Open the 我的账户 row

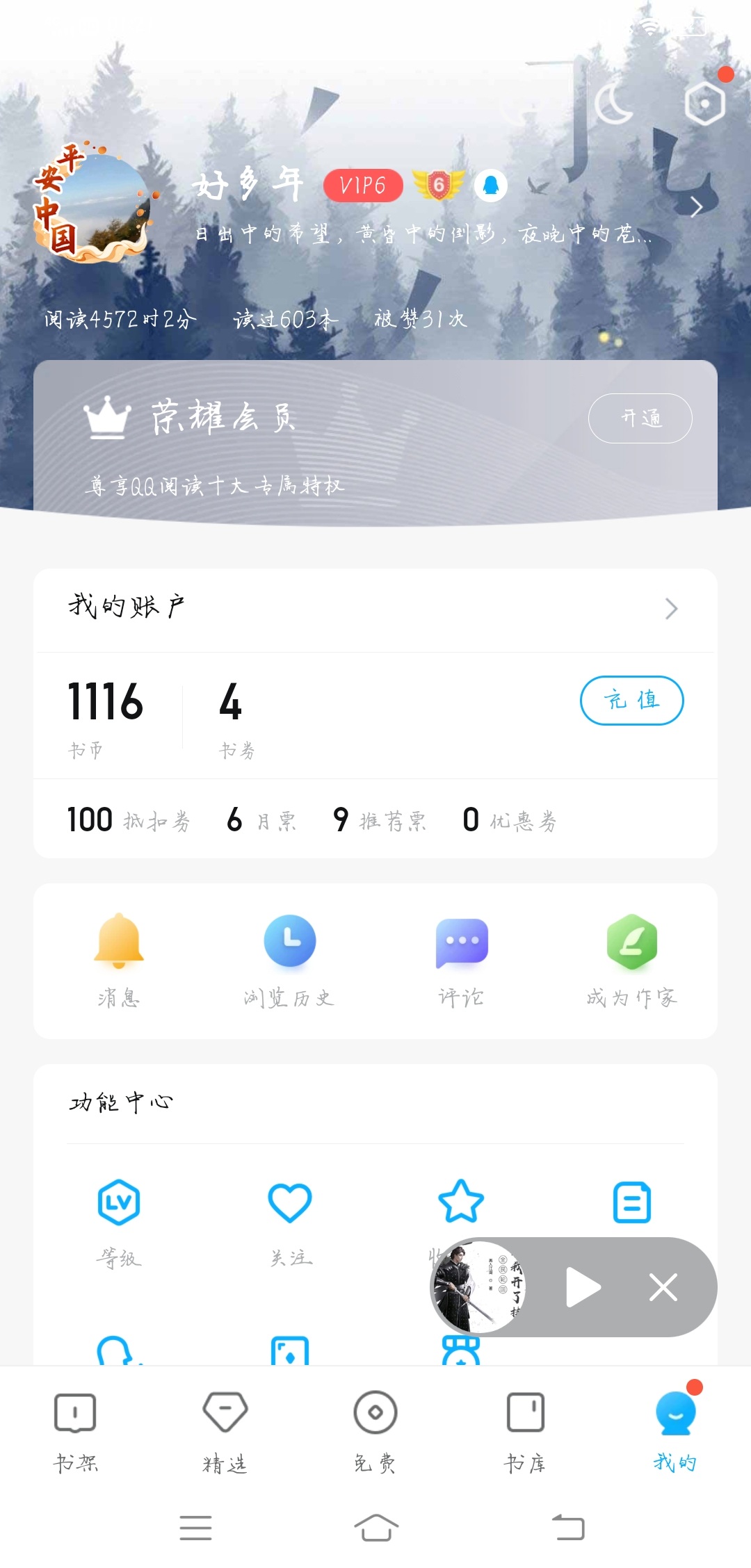(375, 608)
